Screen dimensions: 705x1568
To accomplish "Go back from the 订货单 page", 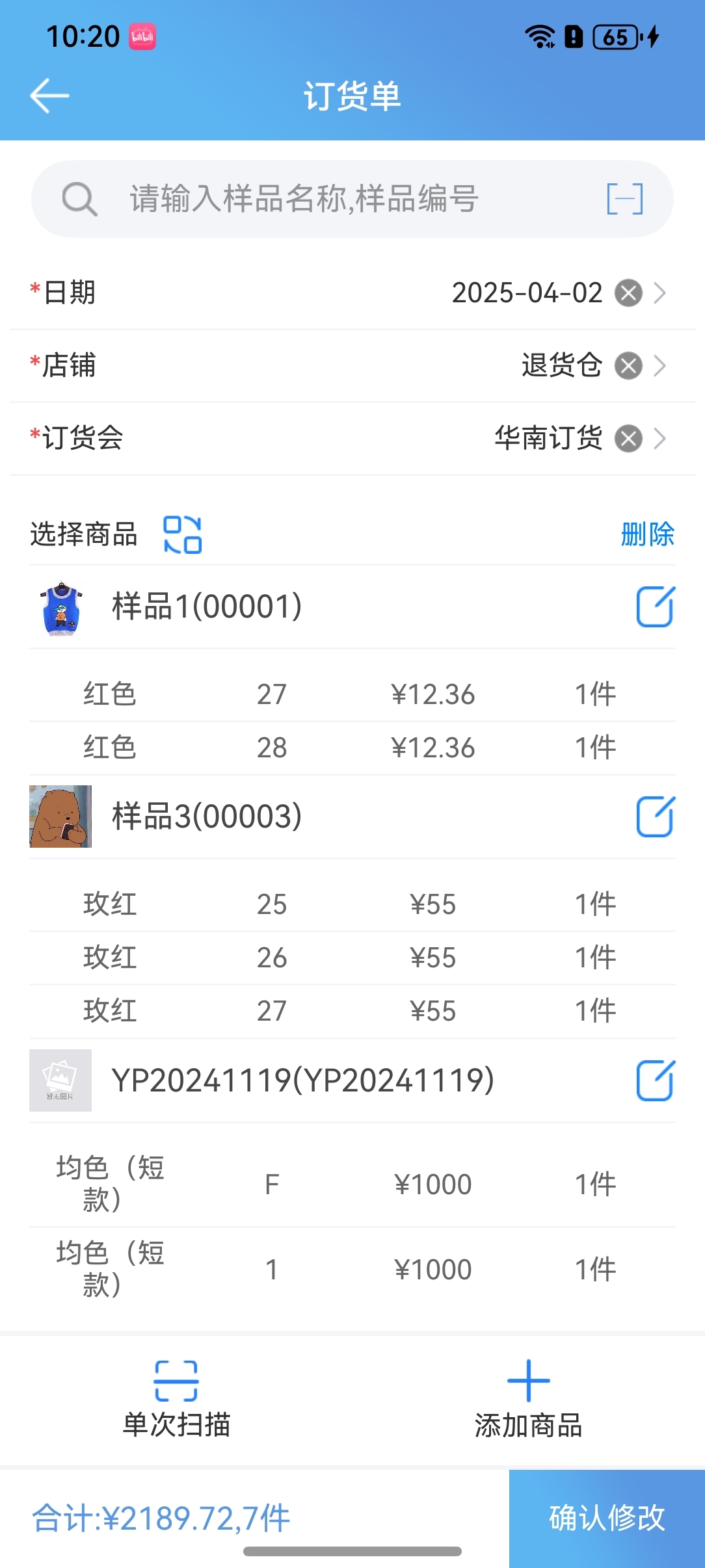I will coord(49,96).
